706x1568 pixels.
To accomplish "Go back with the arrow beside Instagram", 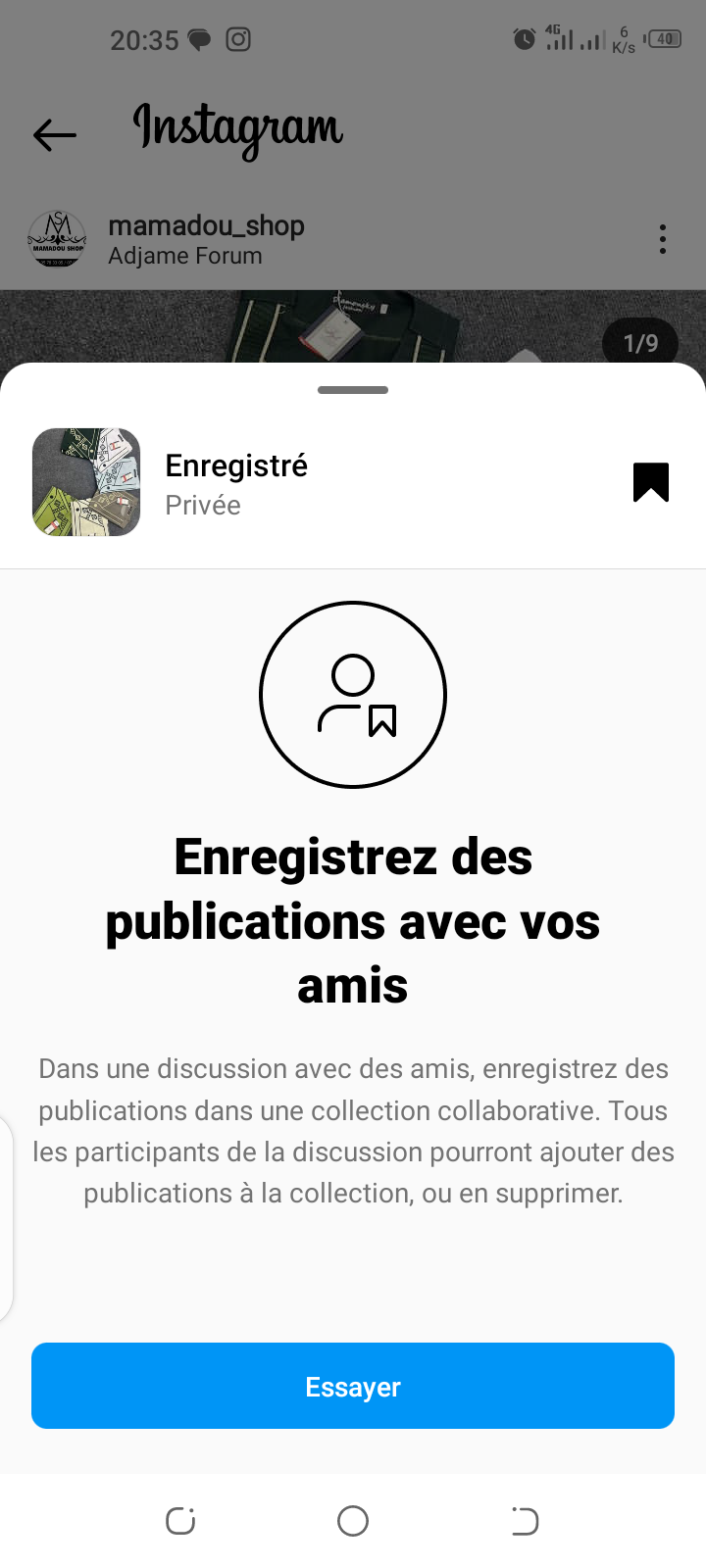I will click(x=55, y=134).
